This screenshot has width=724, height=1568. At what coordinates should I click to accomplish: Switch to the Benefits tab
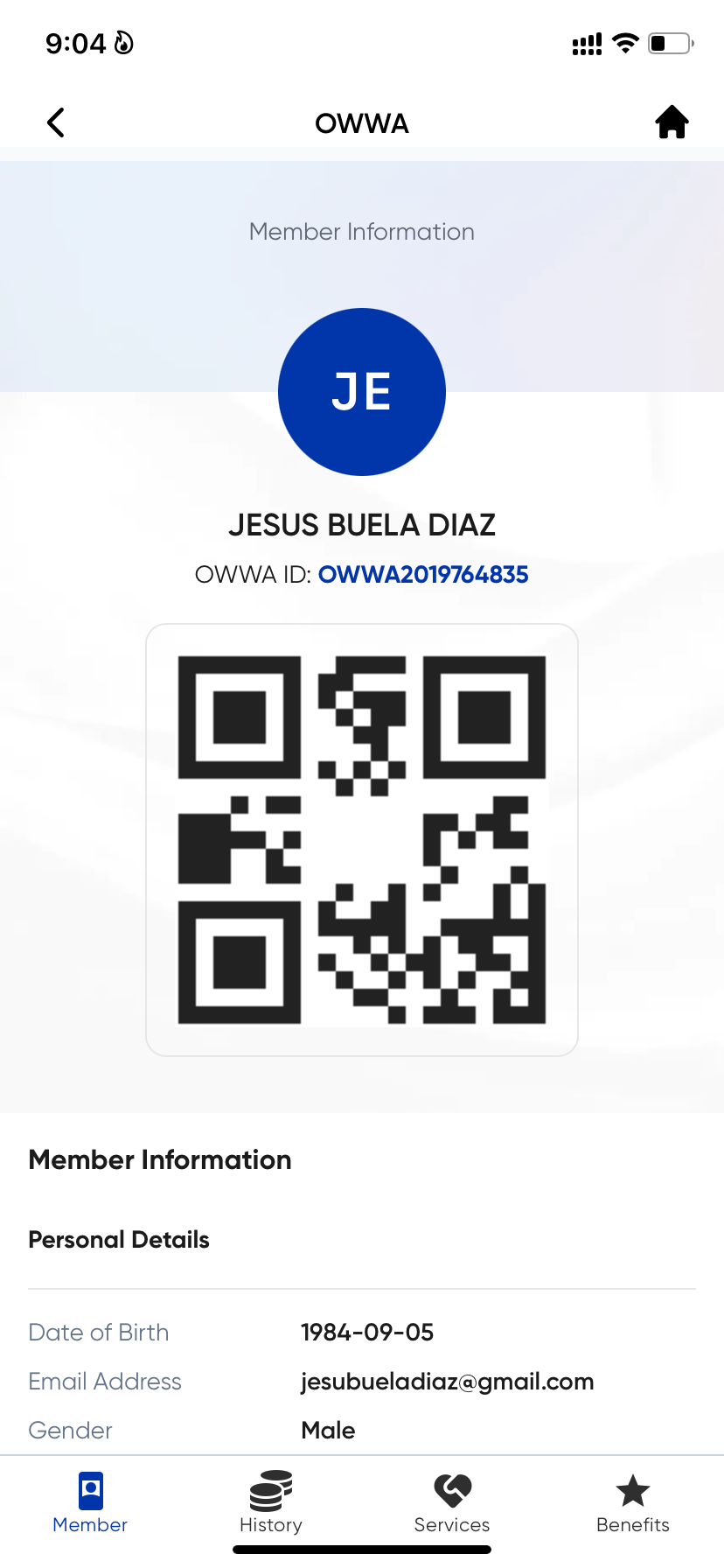633,1503
